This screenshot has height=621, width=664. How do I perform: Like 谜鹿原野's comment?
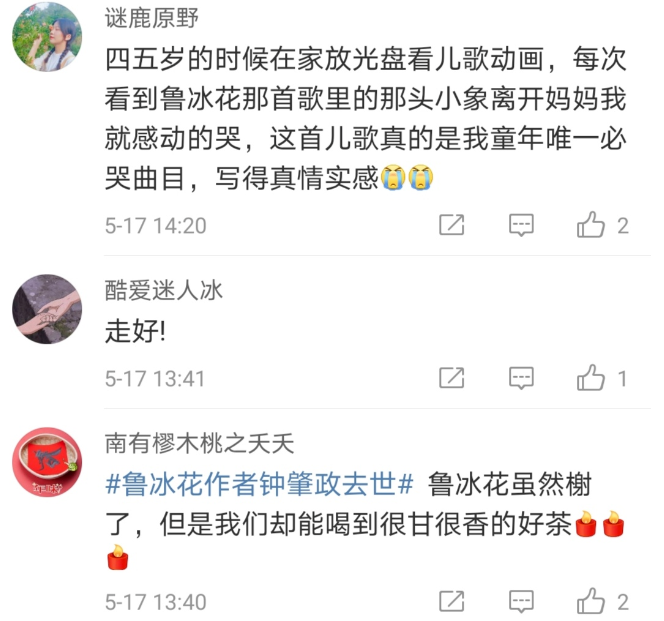point(592,225)
